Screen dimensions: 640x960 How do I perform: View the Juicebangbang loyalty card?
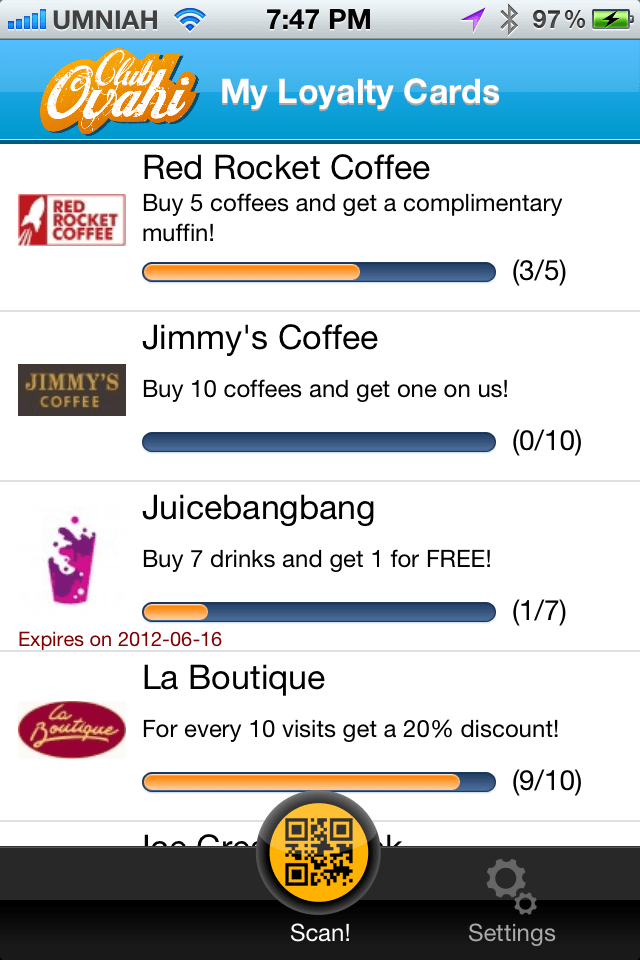coord(320,565)
